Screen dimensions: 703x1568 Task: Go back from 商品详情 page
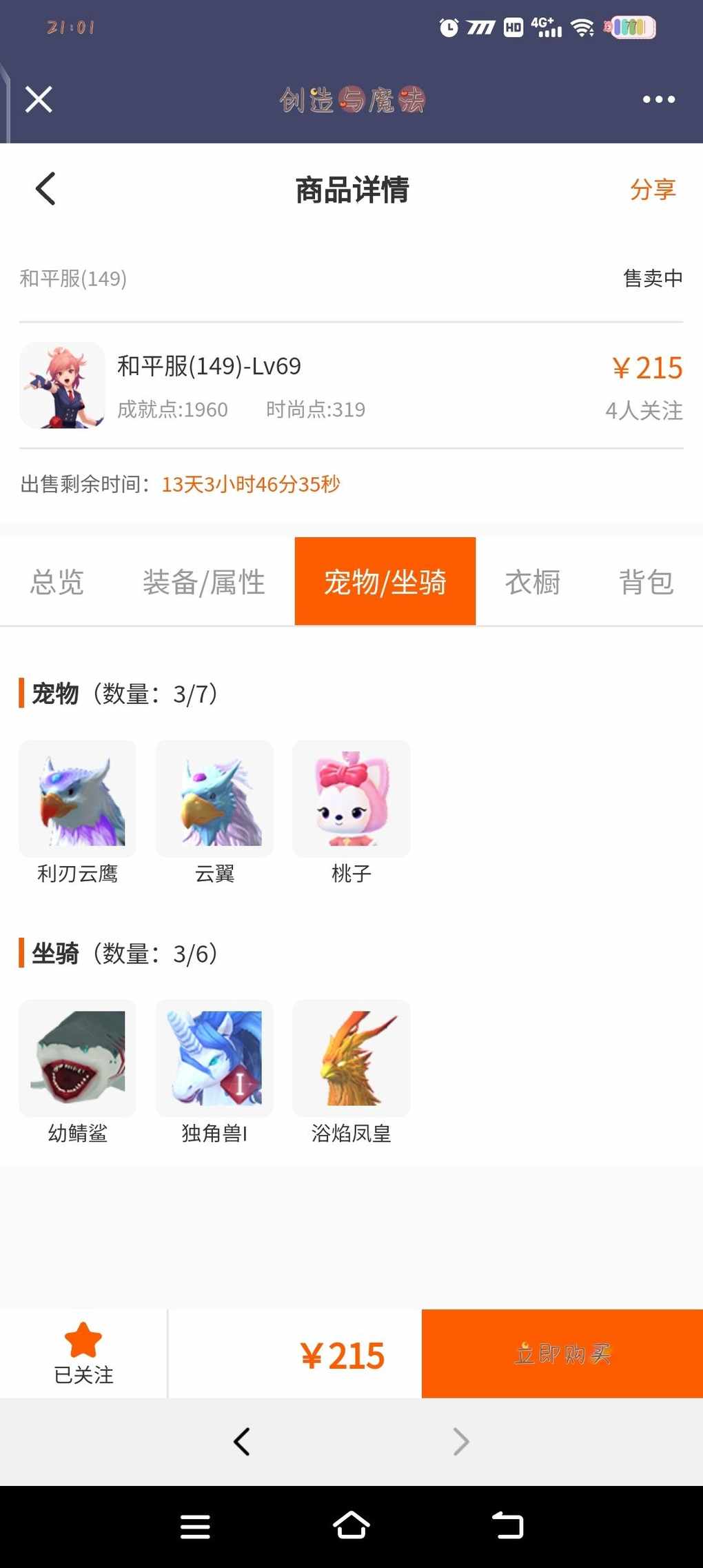click(45, 189)
